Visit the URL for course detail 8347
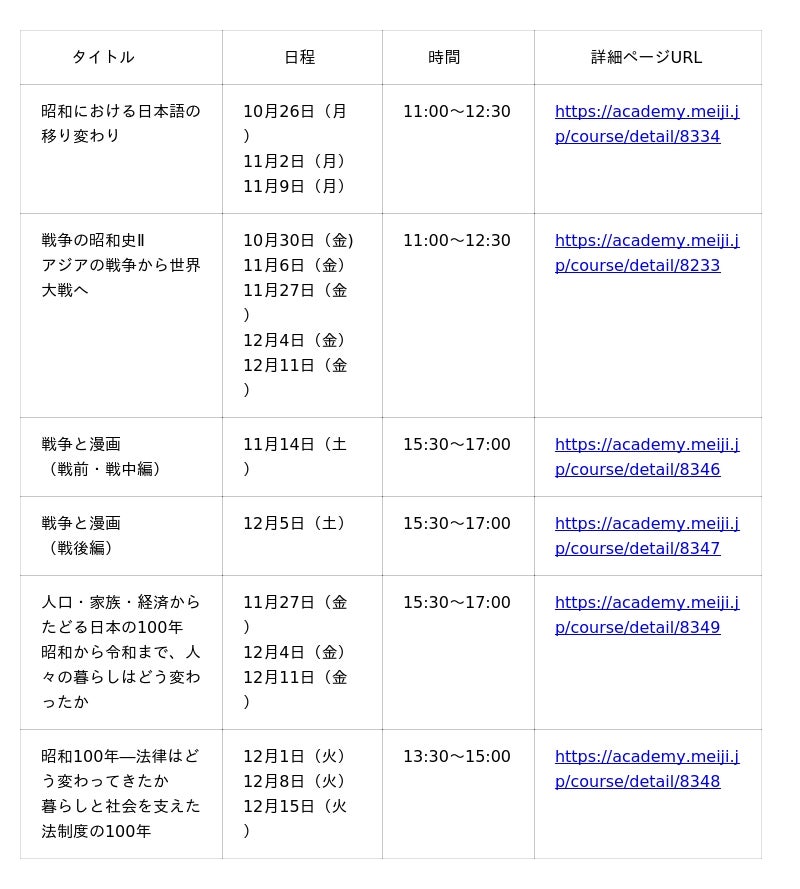Image resolution: width=800 pixels, height=889 pixels. pyautogui.click(x=647, y=536)
